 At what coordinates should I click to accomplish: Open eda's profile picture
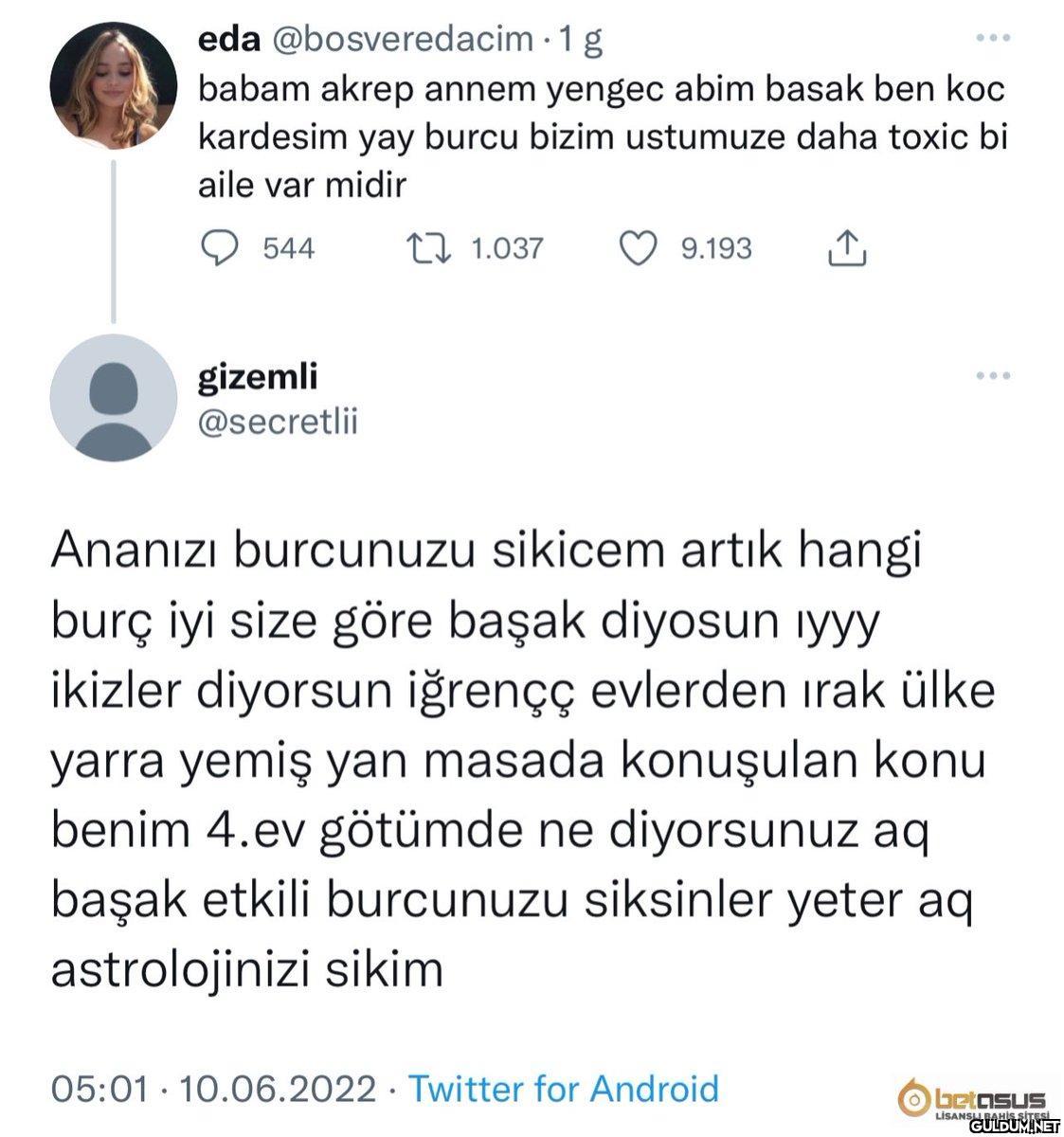(113, 86)
